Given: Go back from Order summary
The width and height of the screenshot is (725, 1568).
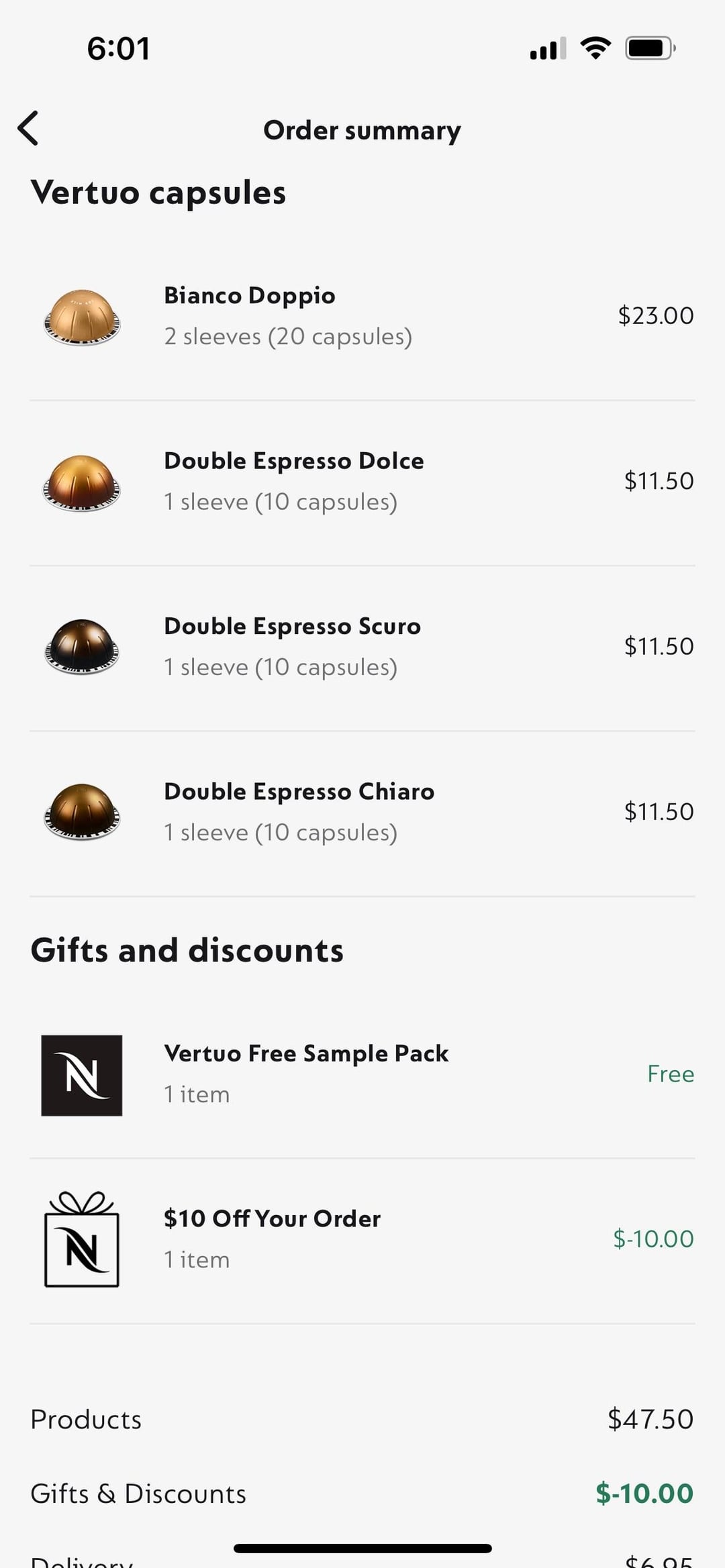Looking at the screenshot, I should (x=28, y=128).
